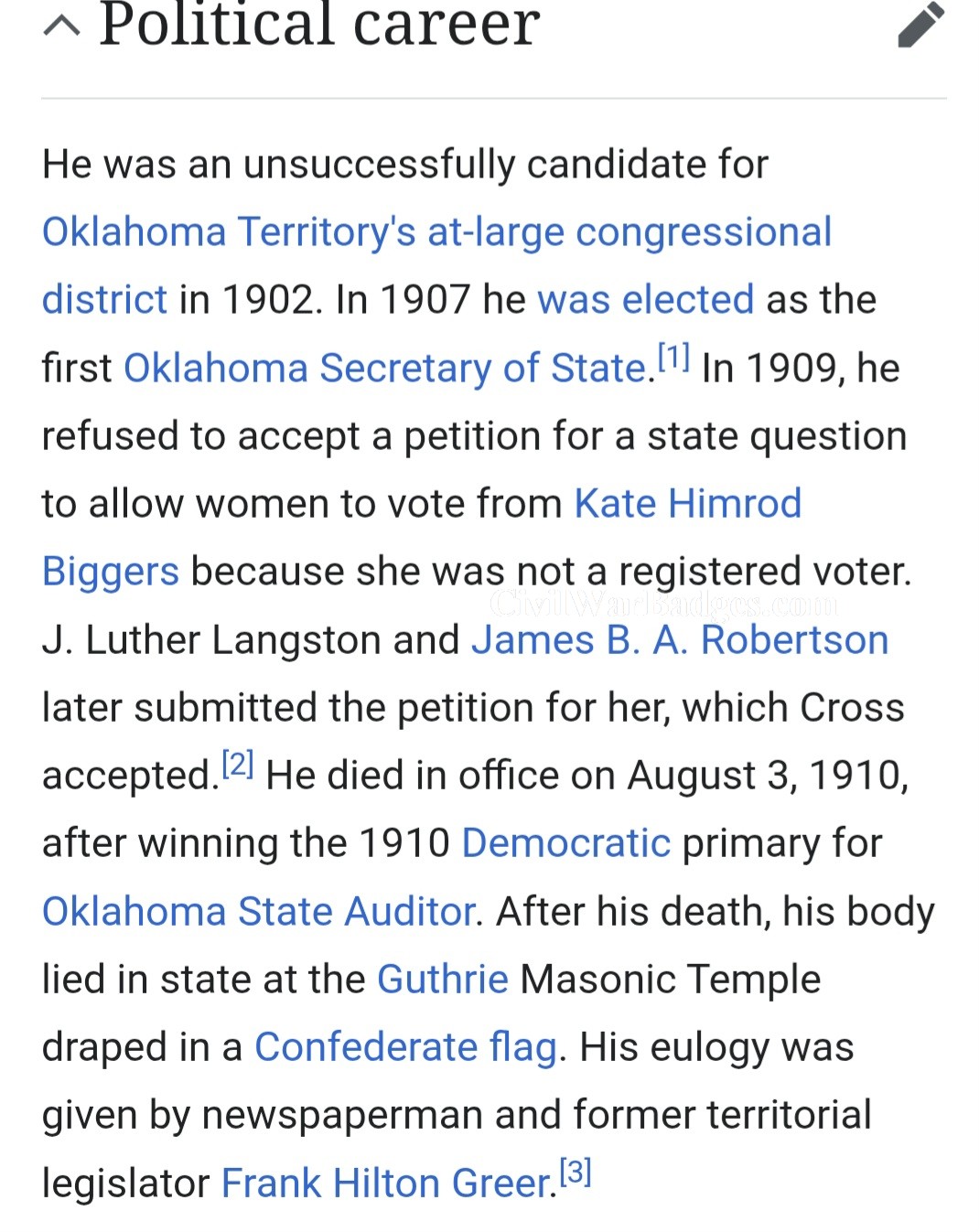
Task: Follow the 'was elected' link
Action: [x=645, y=300]
